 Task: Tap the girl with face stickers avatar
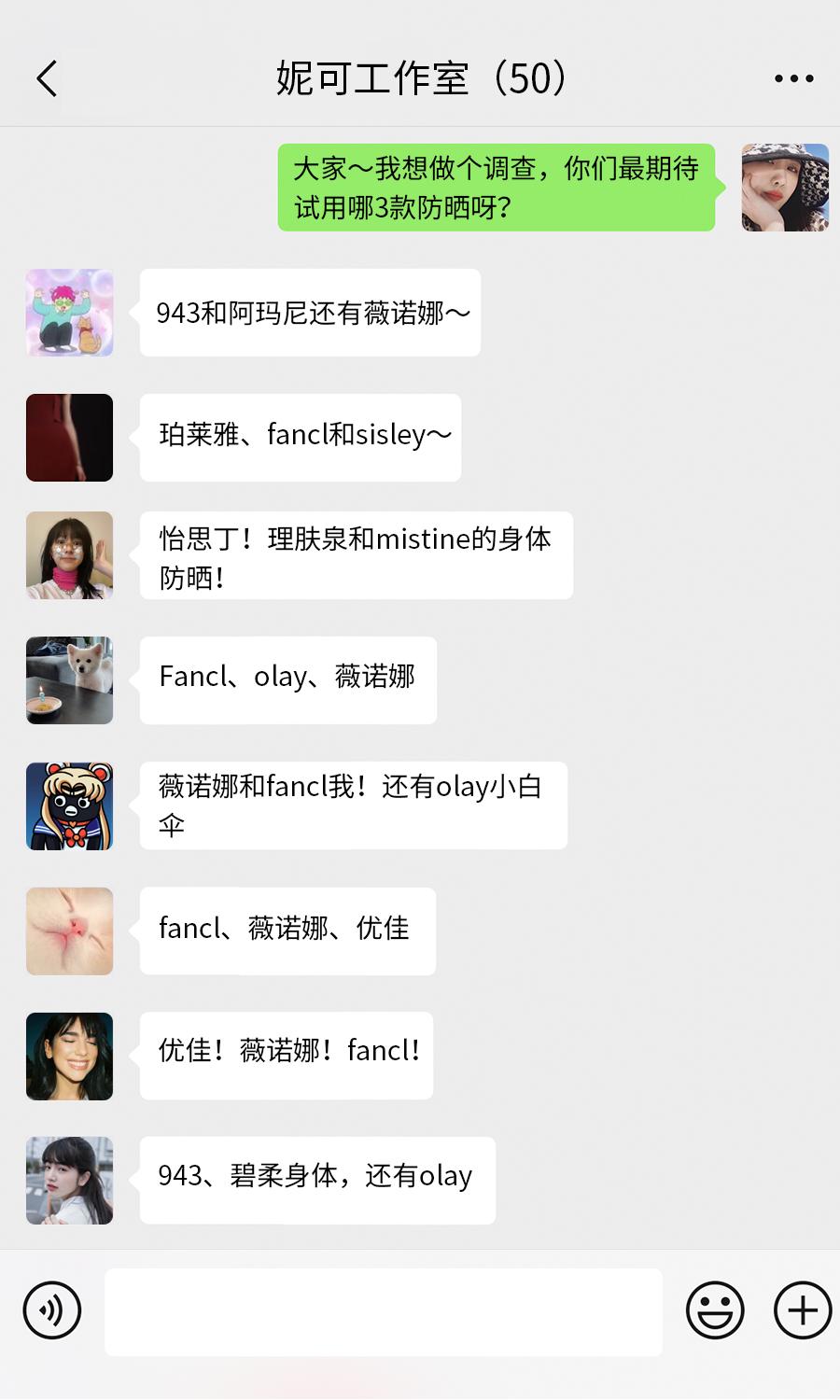point(69,555)
